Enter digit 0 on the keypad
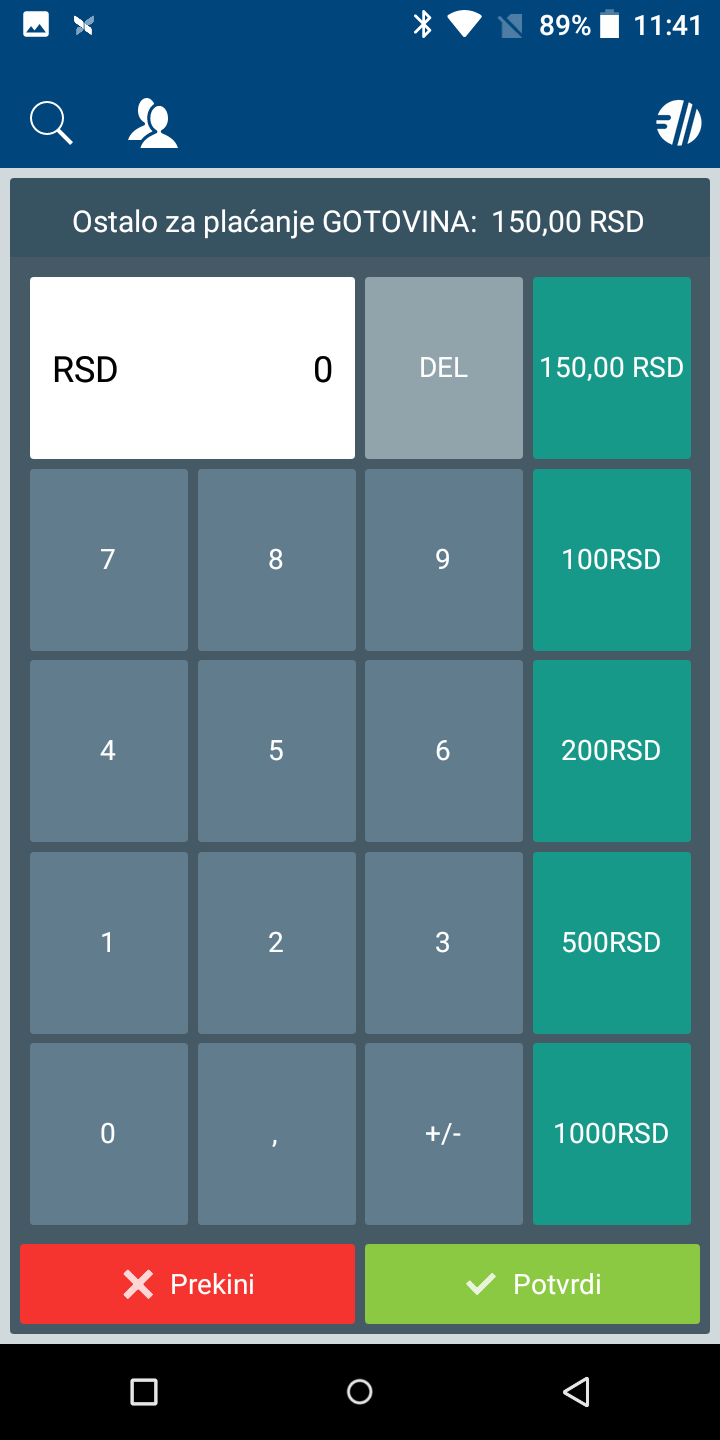This screenshot has height=1440, width=720. coord(108,1134)
